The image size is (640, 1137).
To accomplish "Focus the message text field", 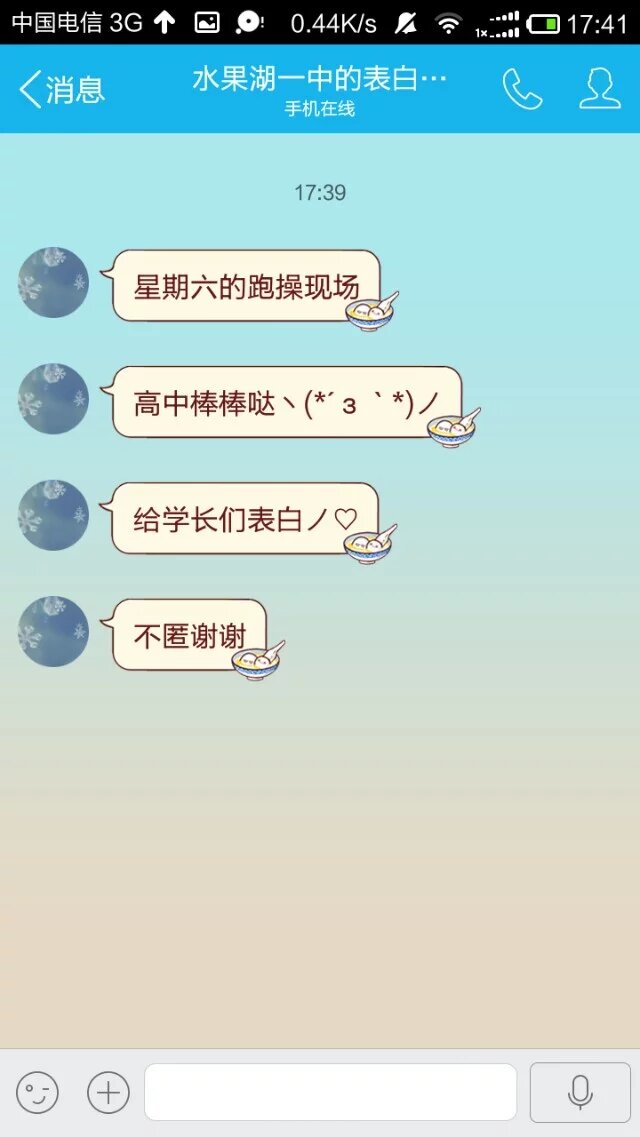I will 330,1092.
